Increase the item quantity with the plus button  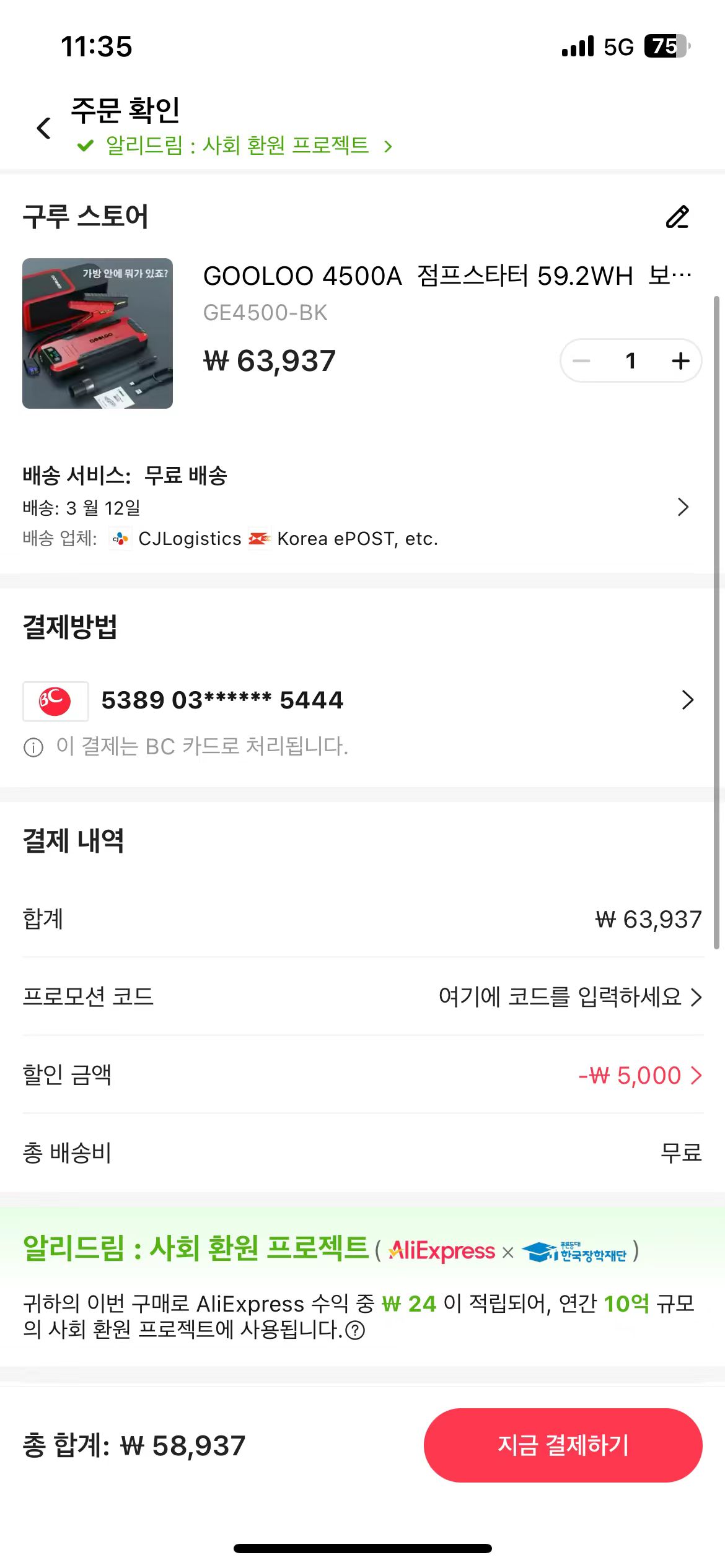click(x=680, y=360)
